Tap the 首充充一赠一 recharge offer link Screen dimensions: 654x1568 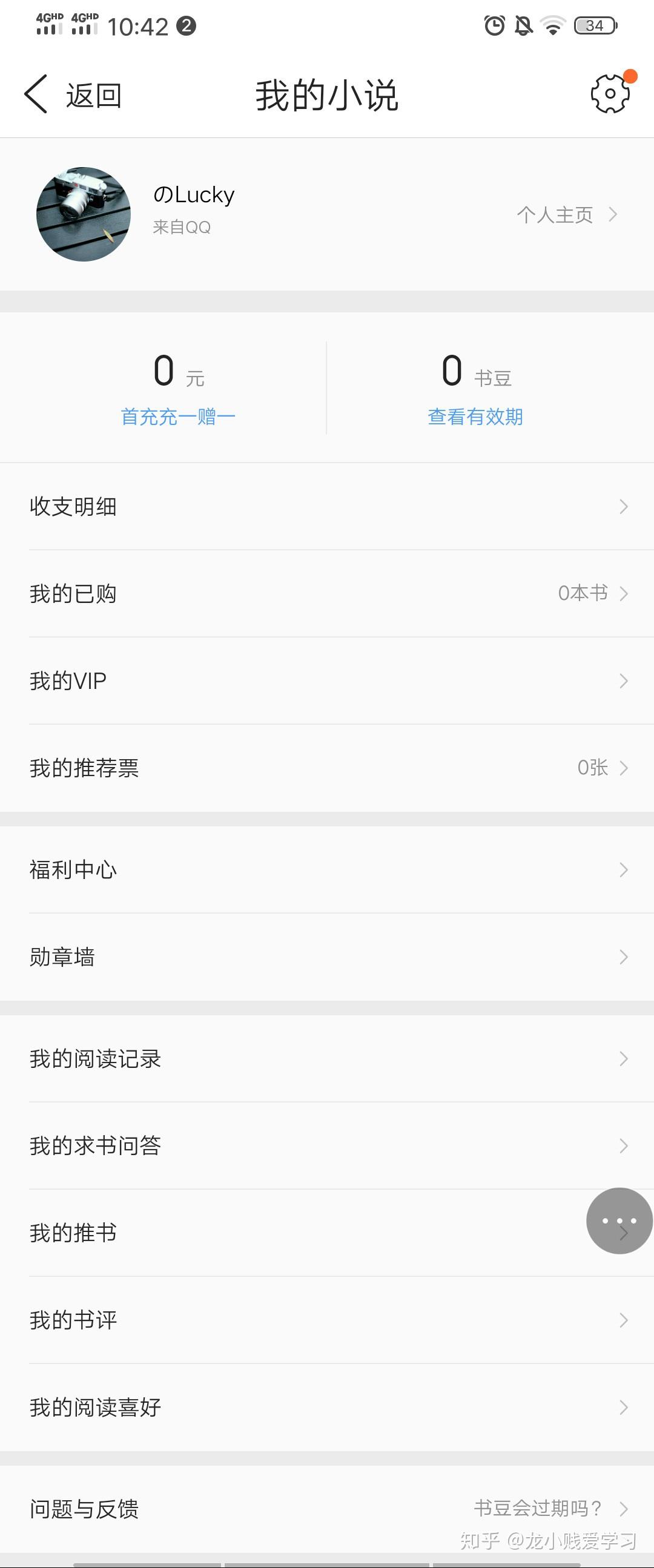point(178,417)
